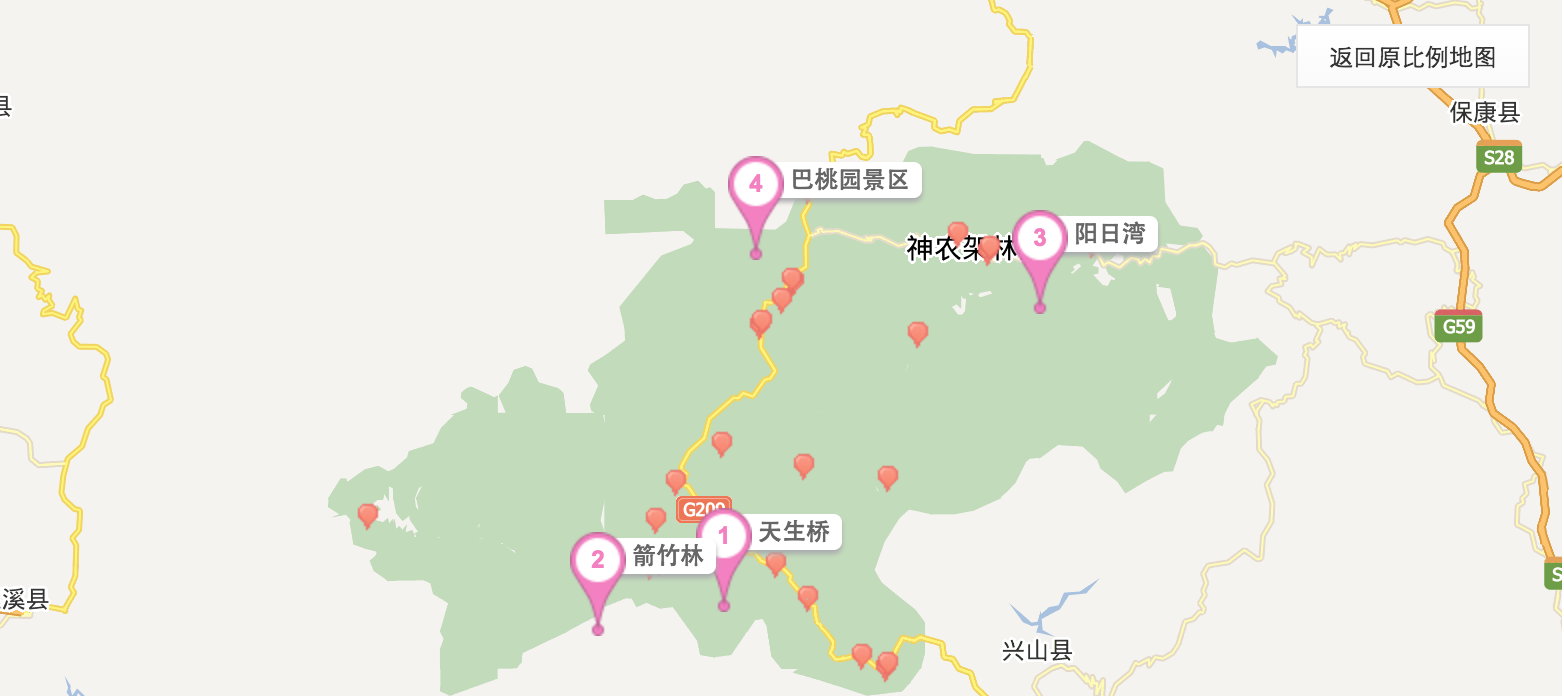Viewport: 1564px width, 696px height.
Task: Tap 返回原比例地图 button
Action: pos(1412,57)
